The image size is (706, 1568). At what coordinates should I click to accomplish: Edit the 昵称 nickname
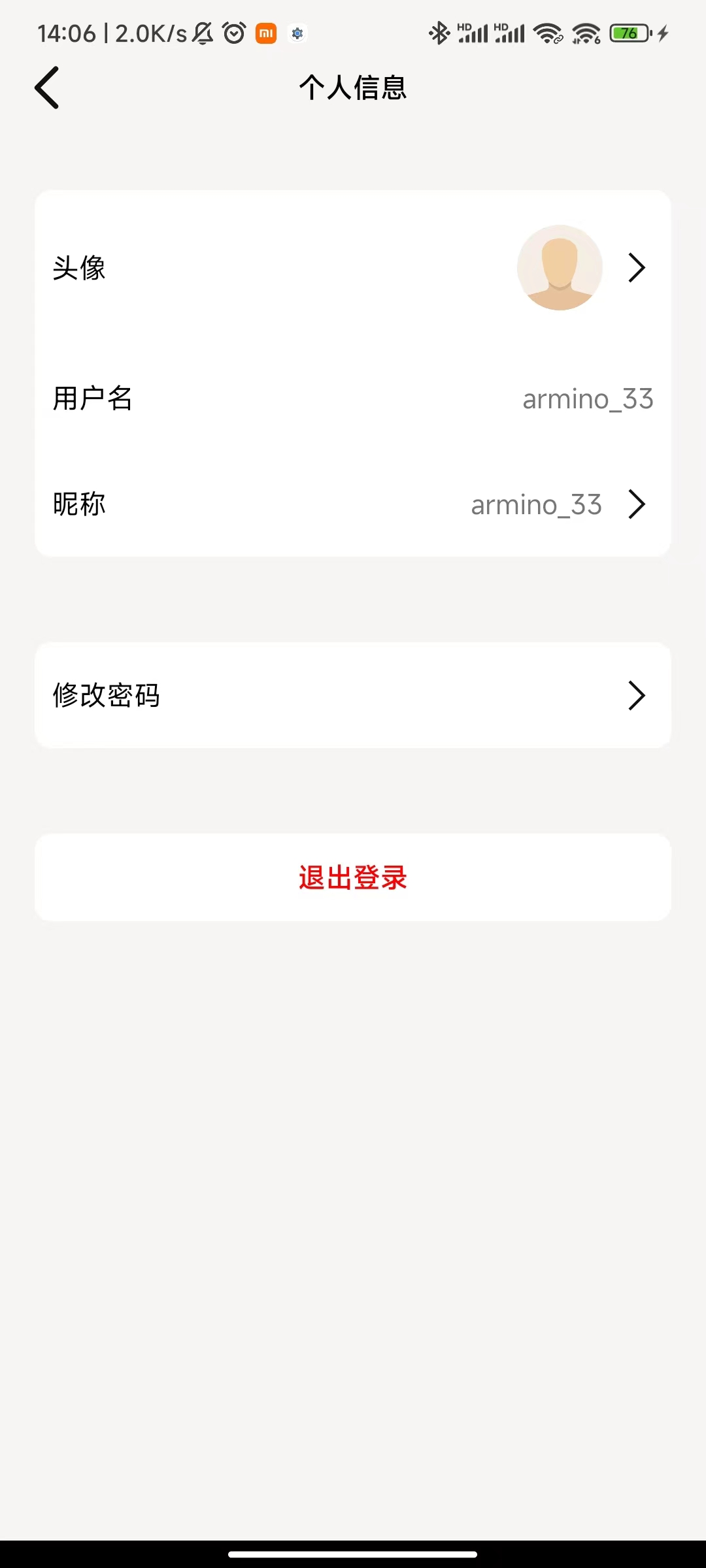pos(353,504)
